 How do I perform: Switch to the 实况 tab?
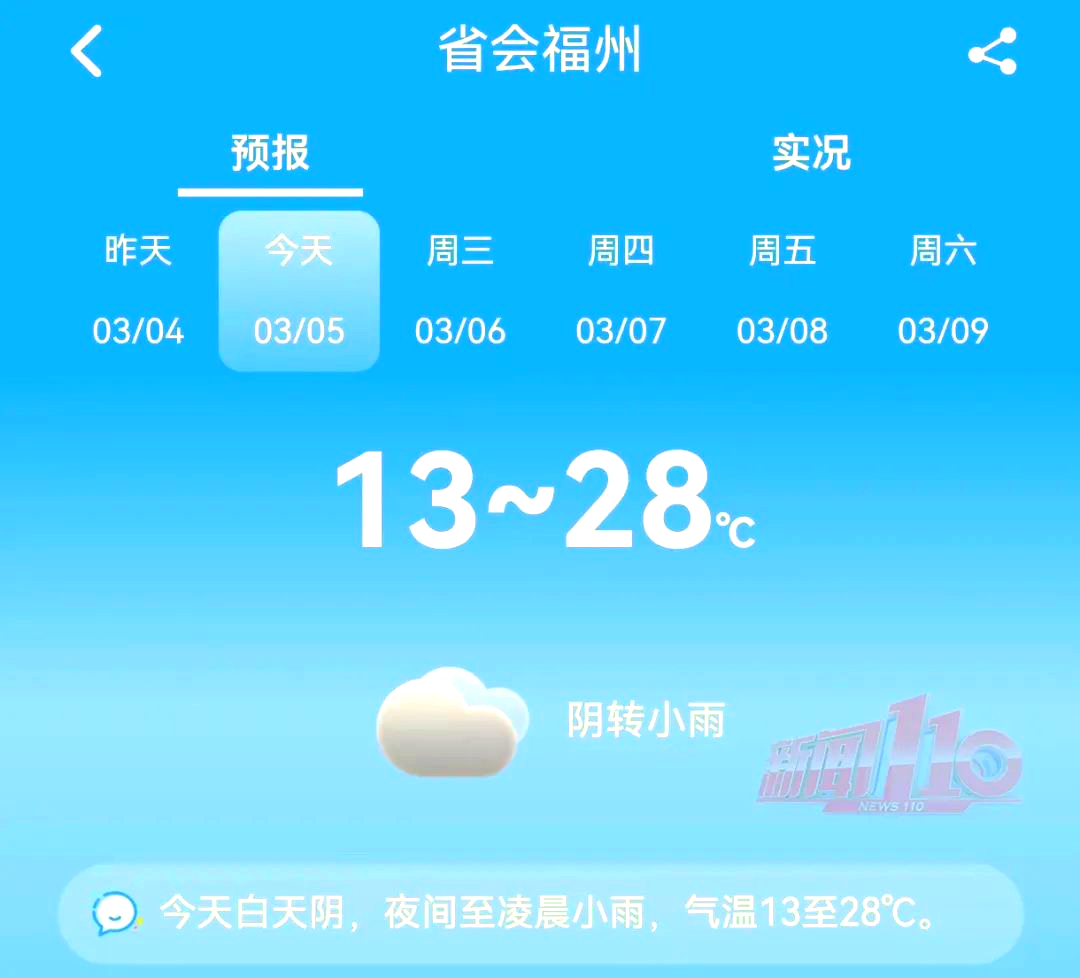click(x=811, y=154)
